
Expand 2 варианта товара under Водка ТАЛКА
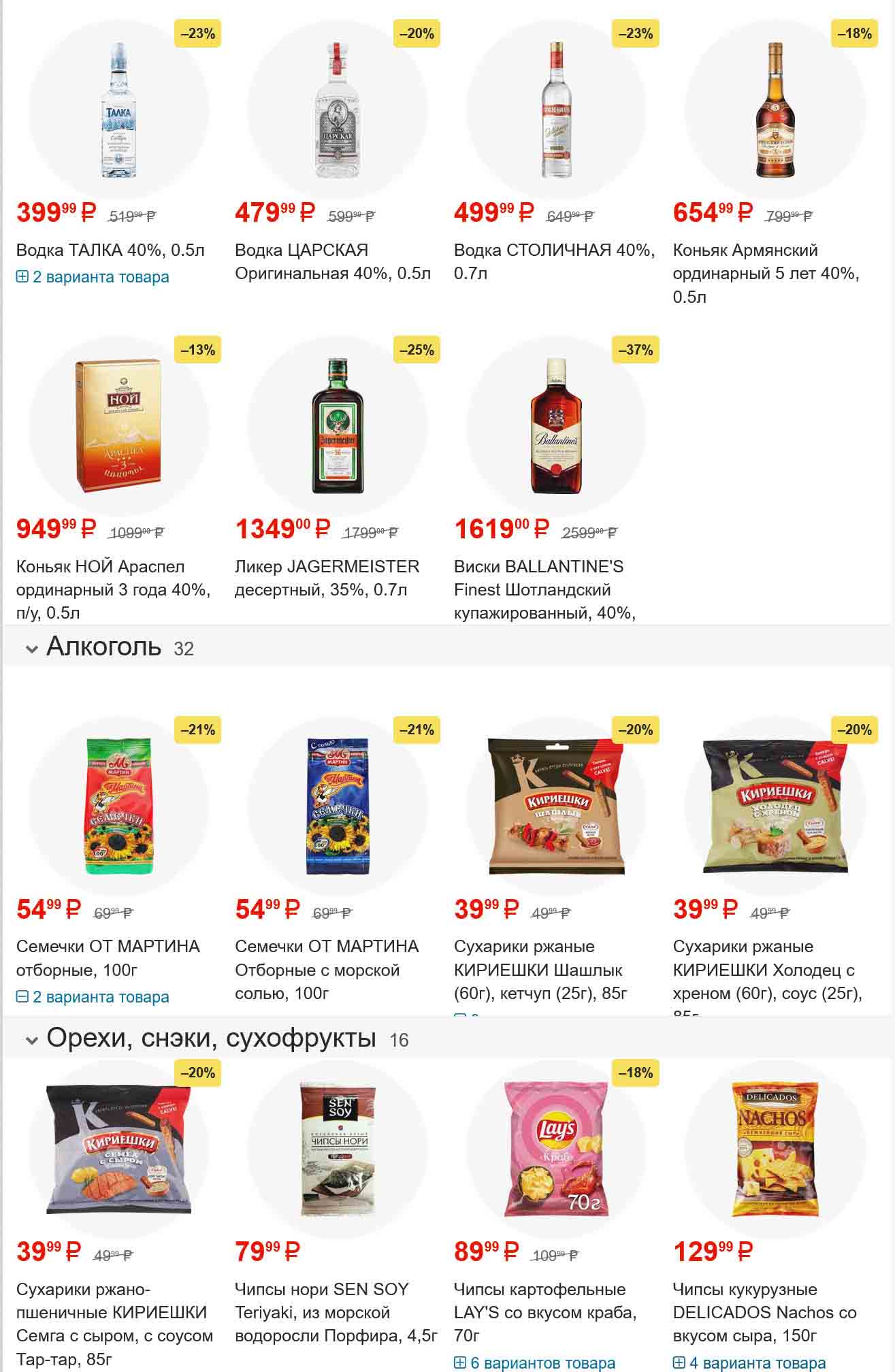point(93,277)
